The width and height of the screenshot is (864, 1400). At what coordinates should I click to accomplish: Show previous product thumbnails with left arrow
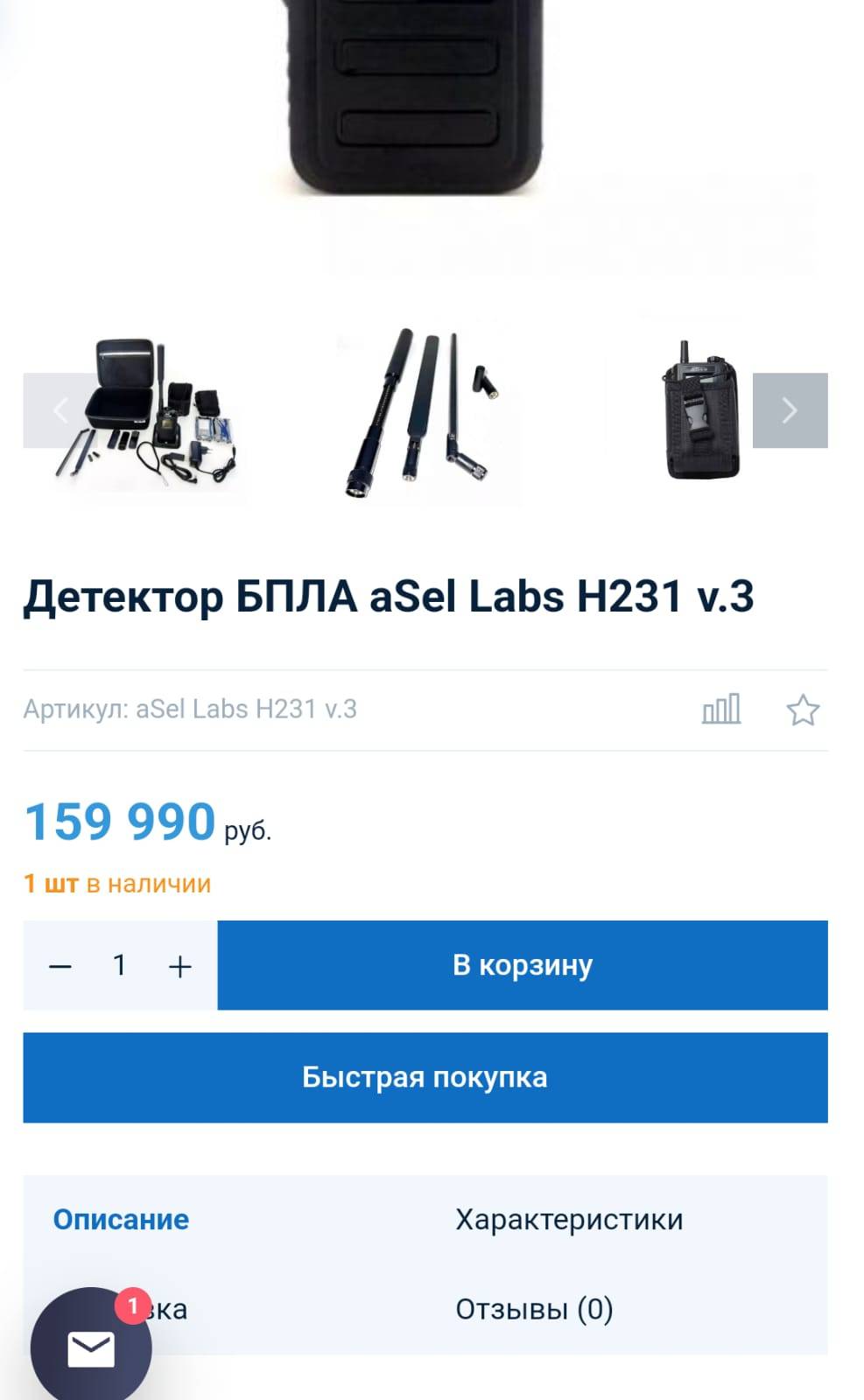pyautogui.click(x=60, y=410)
